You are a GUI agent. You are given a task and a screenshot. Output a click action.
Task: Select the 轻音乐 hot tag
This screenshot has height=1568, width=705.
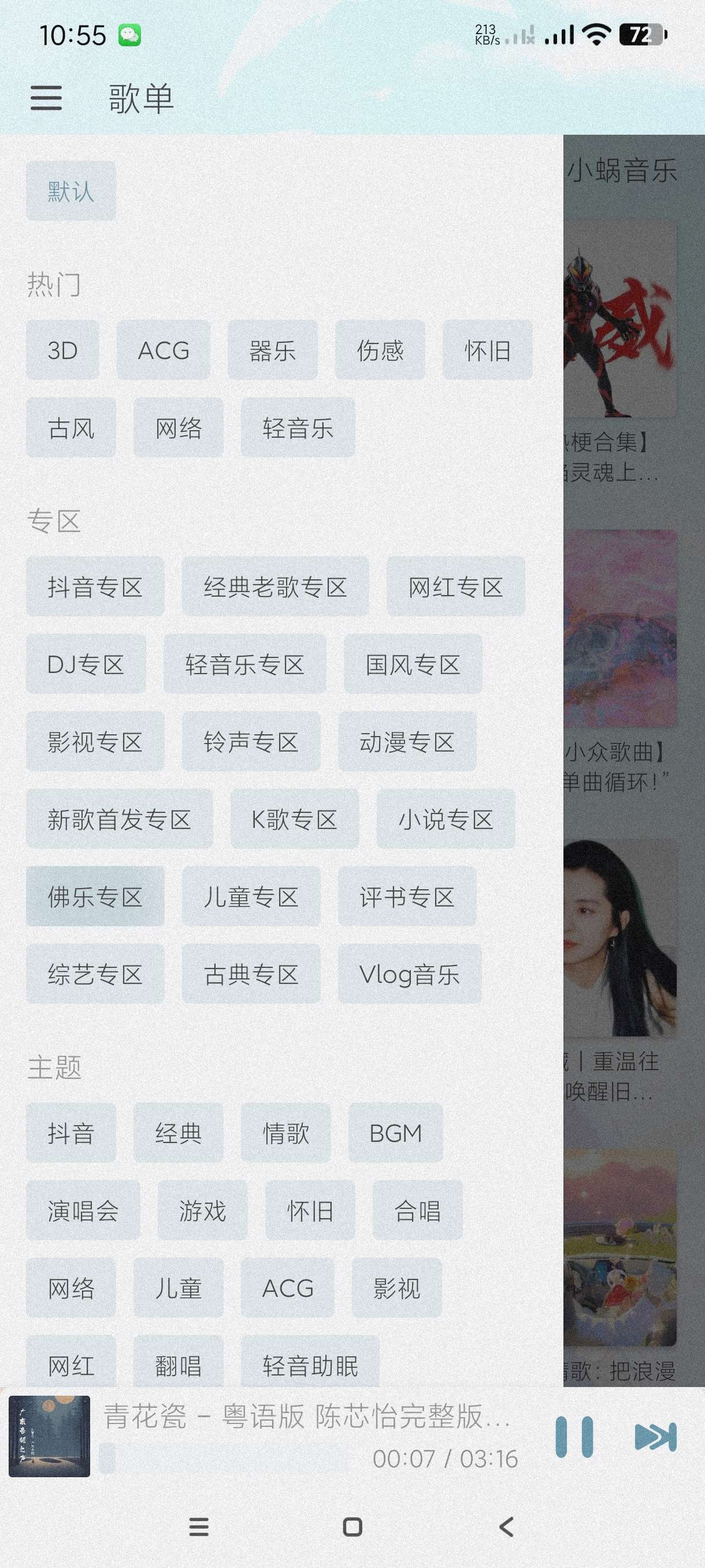[x=298, y=428]
